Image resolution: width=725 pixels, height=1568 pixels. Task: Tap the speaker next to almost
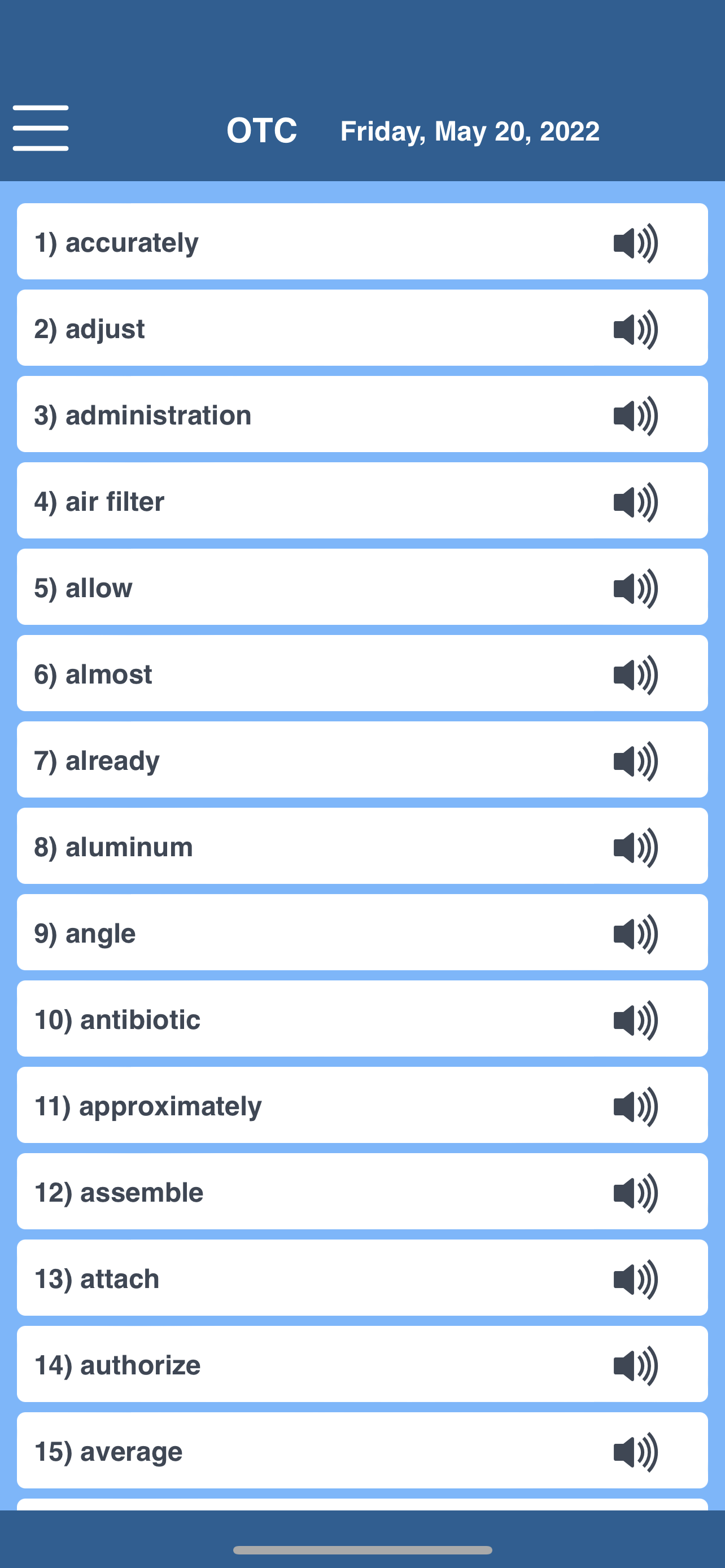(x=635, y=675)
